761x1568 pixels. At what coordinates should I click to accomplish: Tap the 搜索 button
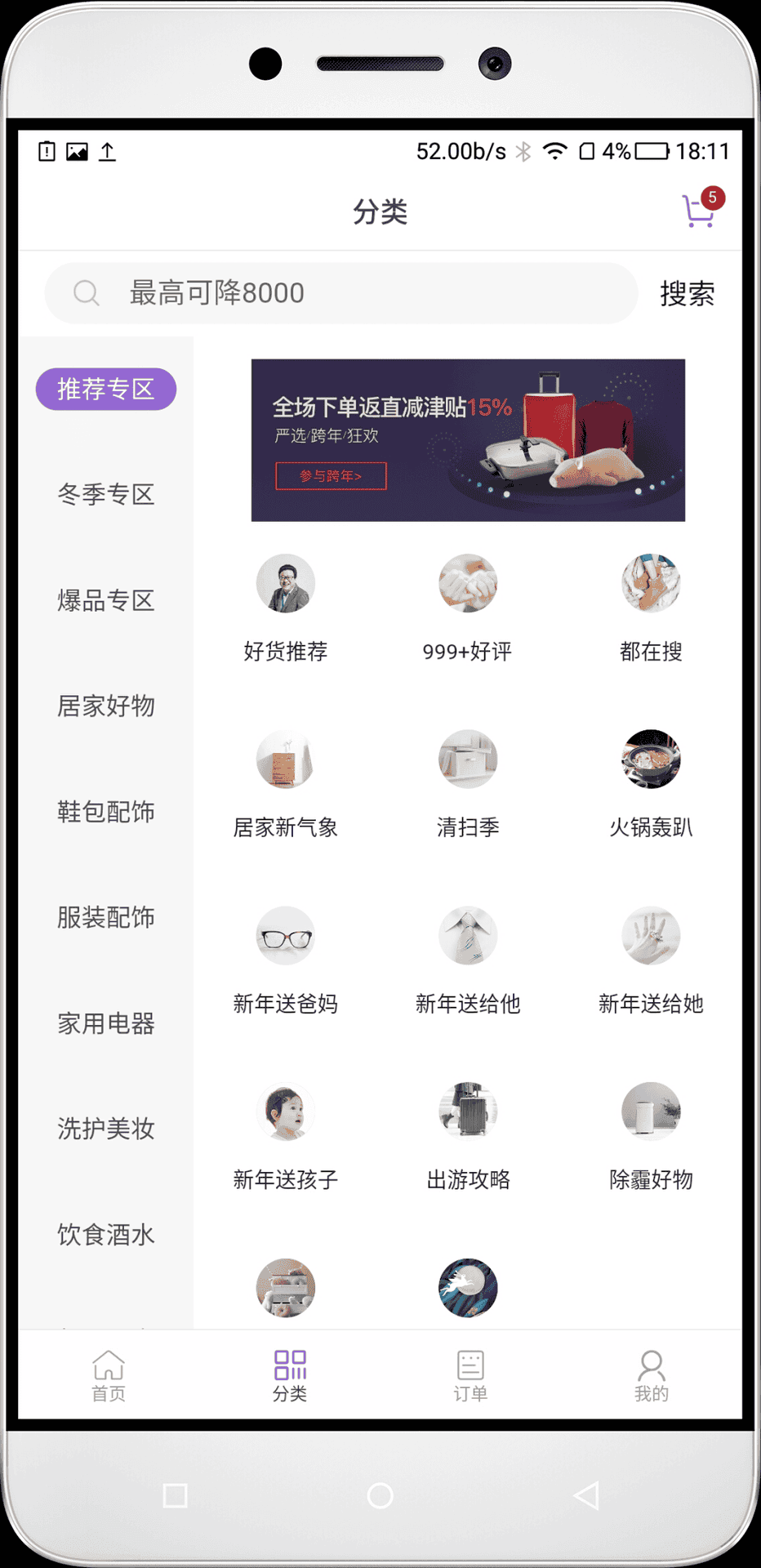click(688, 293)
